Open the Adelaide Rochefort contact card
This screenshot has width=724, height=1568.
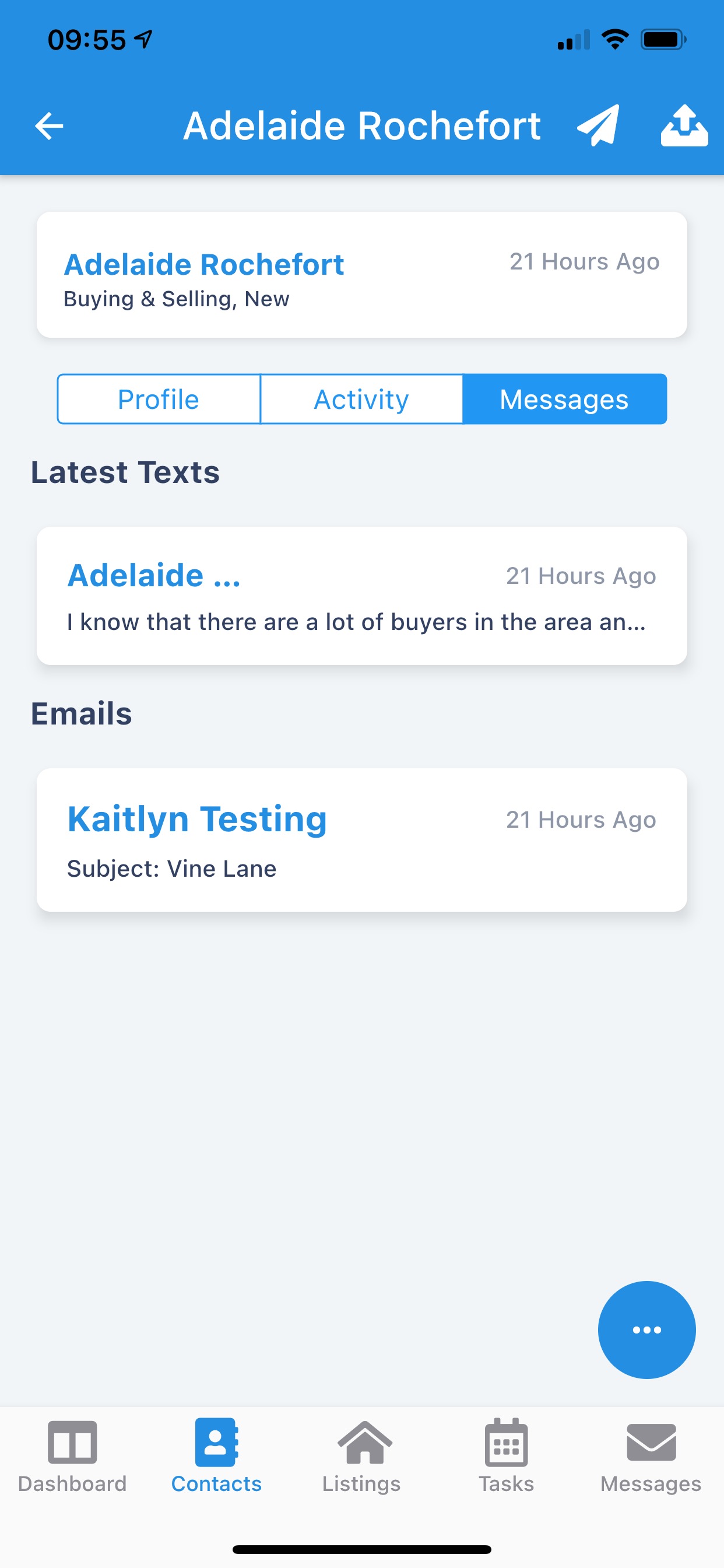coord(362,275)
